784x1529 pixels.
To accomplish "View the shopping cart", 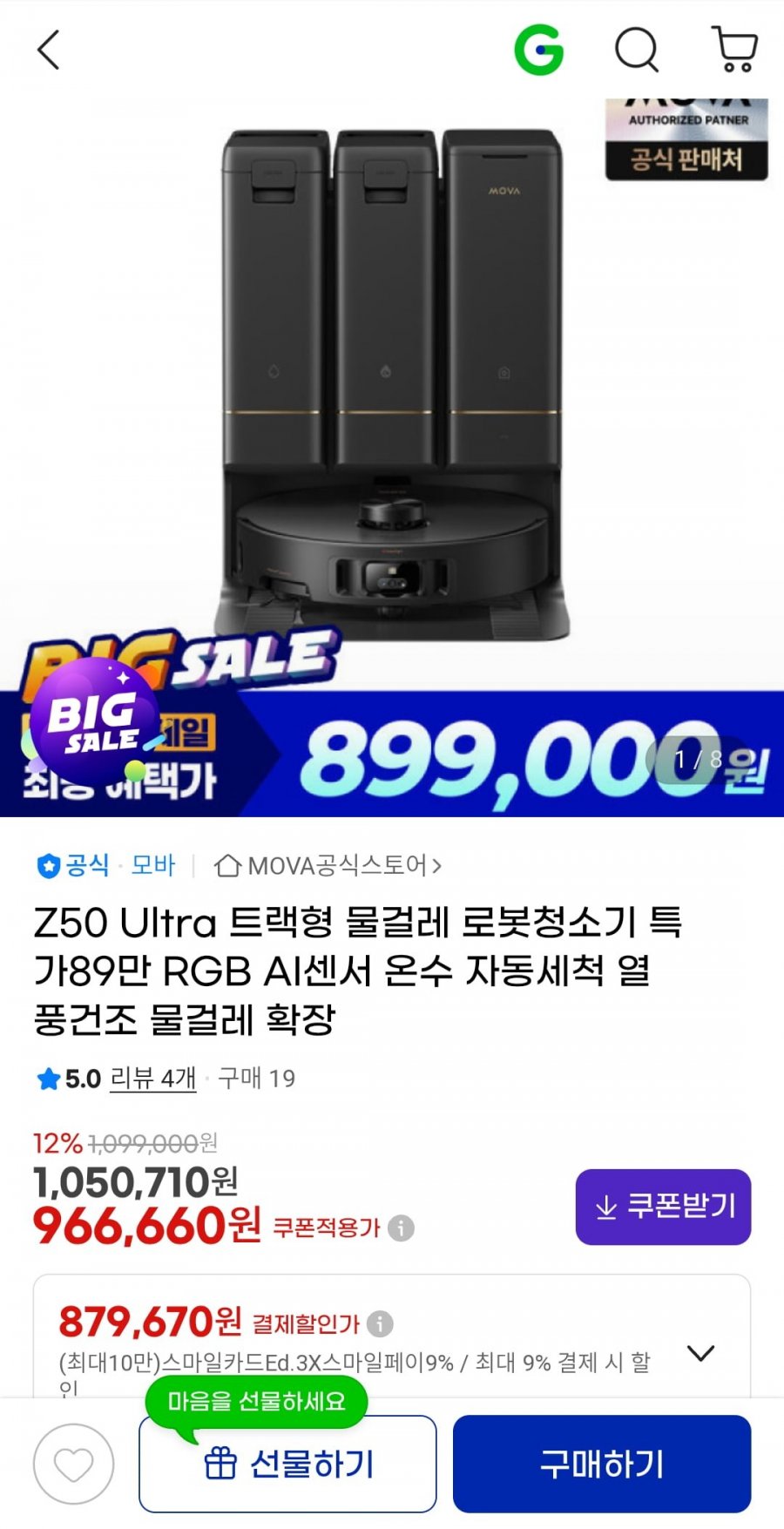I will [734, 50].
